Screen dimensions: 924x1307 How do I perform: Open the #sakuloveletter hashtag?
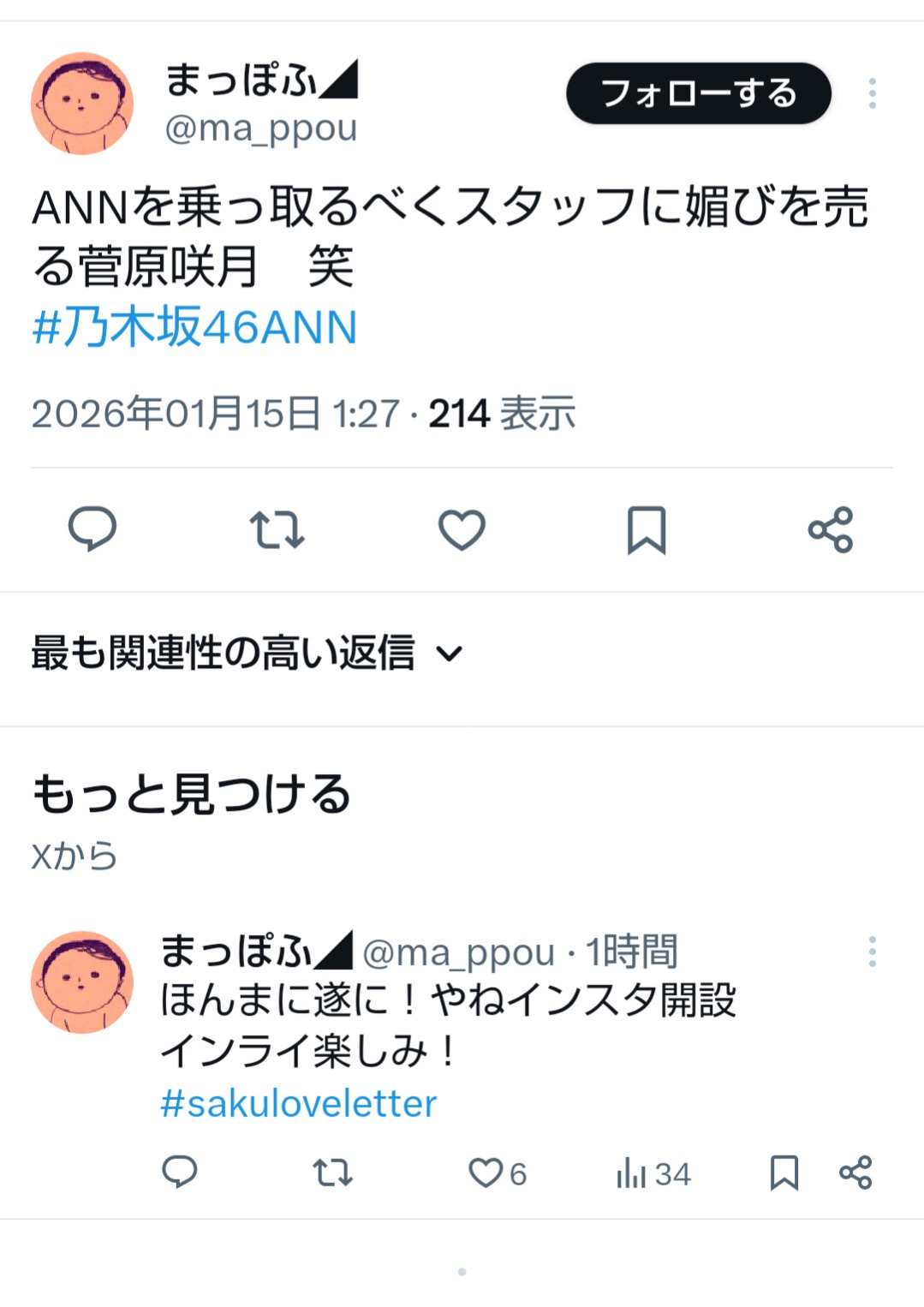click(298, 1104)
